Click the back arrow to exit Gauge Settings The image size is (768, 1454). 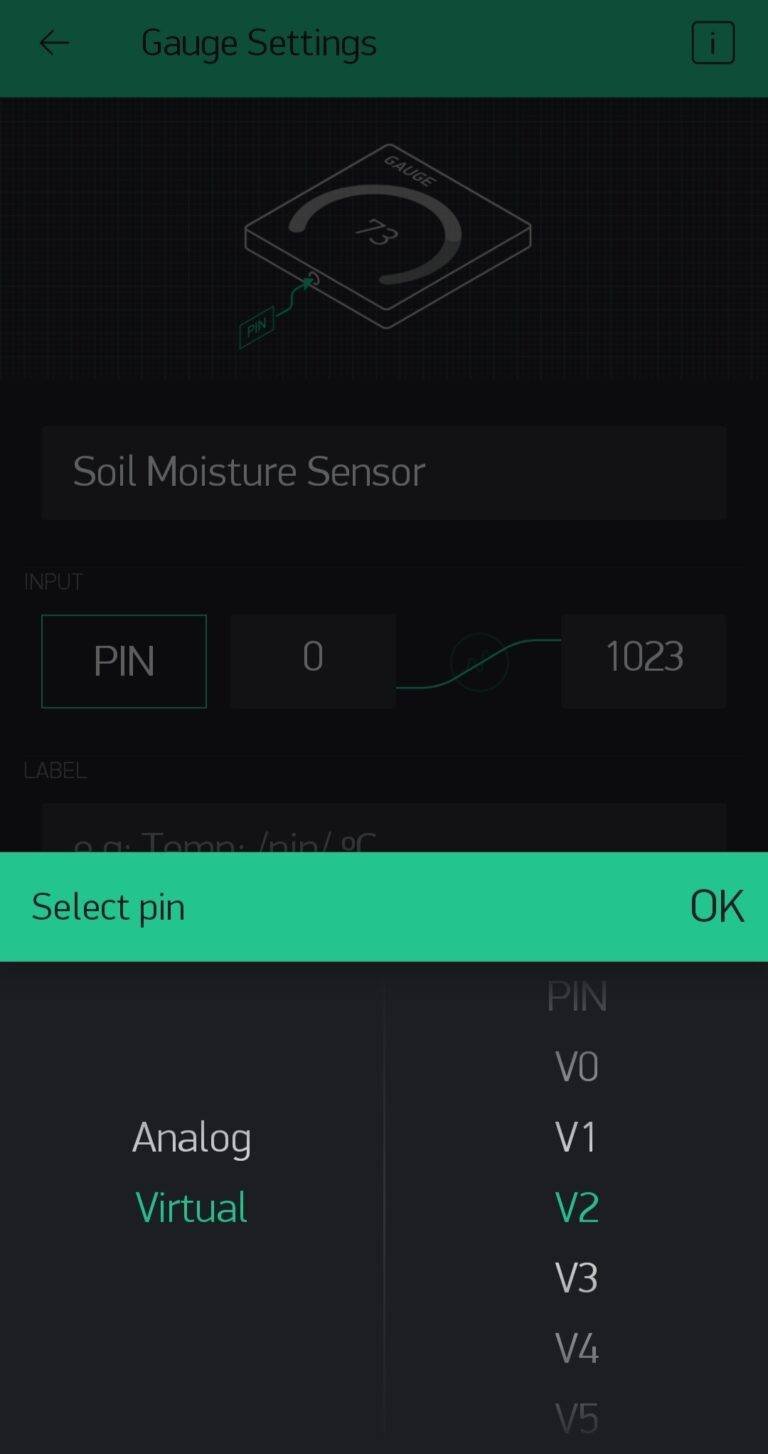(x=54, y=42)
